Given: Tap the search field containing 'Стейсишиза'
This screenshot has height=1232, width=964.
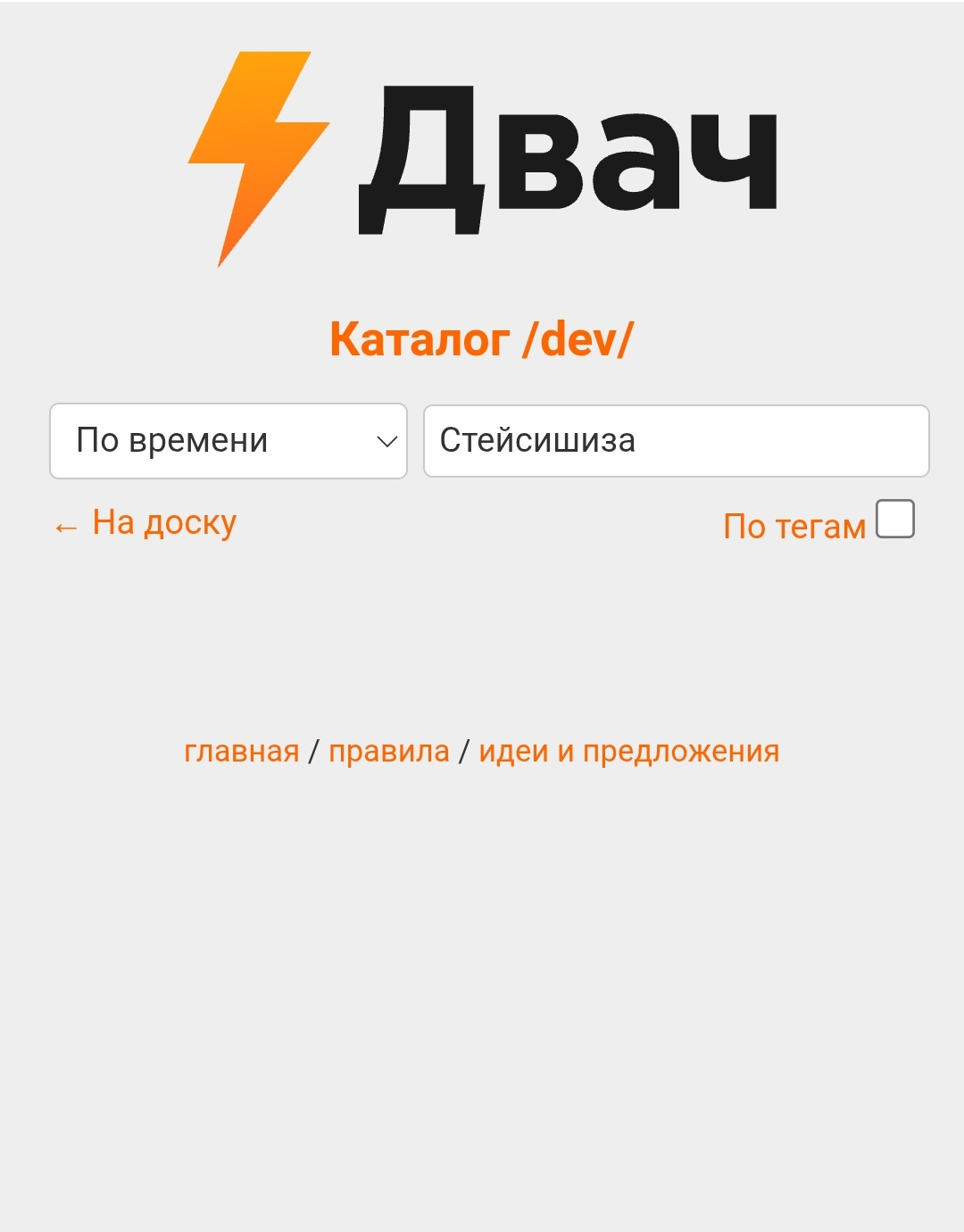Looking at the screenshot, I should pyautogui.click(x=676, y=441).
